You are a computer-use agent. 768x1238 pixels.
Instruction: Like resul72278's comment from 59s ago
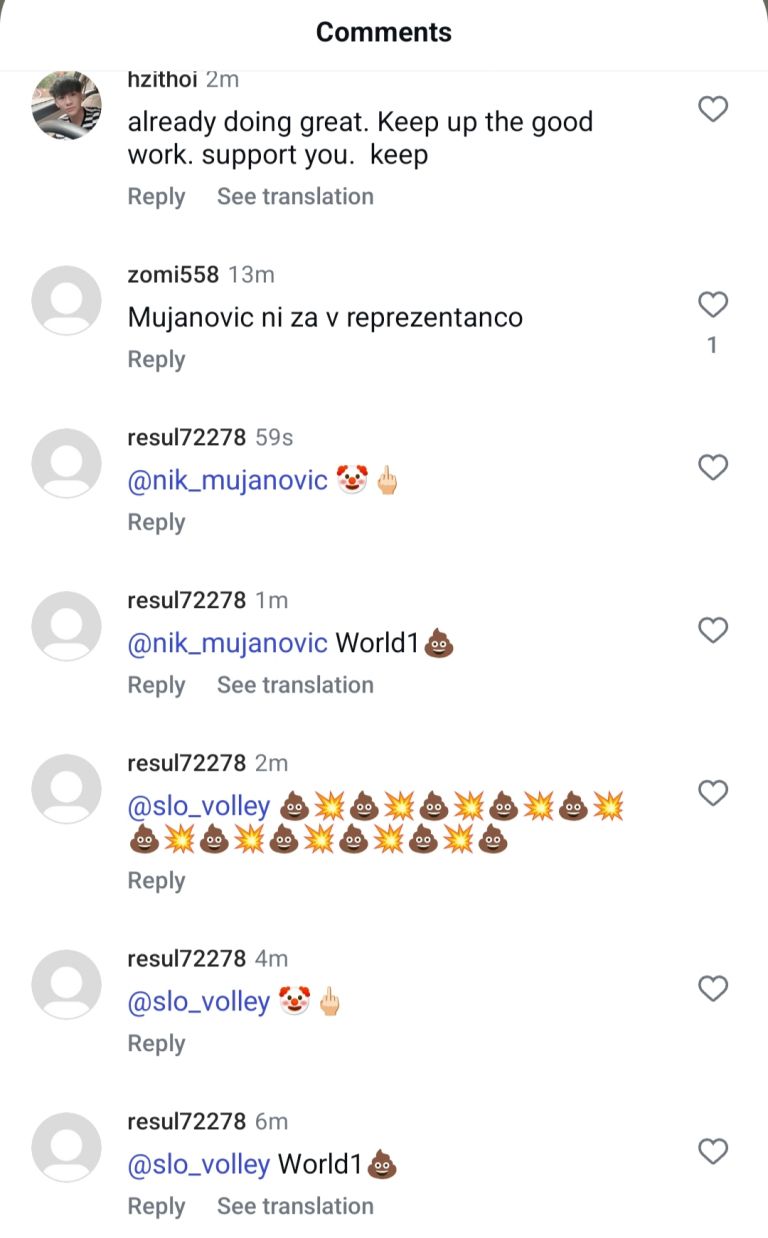[x=713, y=467]
